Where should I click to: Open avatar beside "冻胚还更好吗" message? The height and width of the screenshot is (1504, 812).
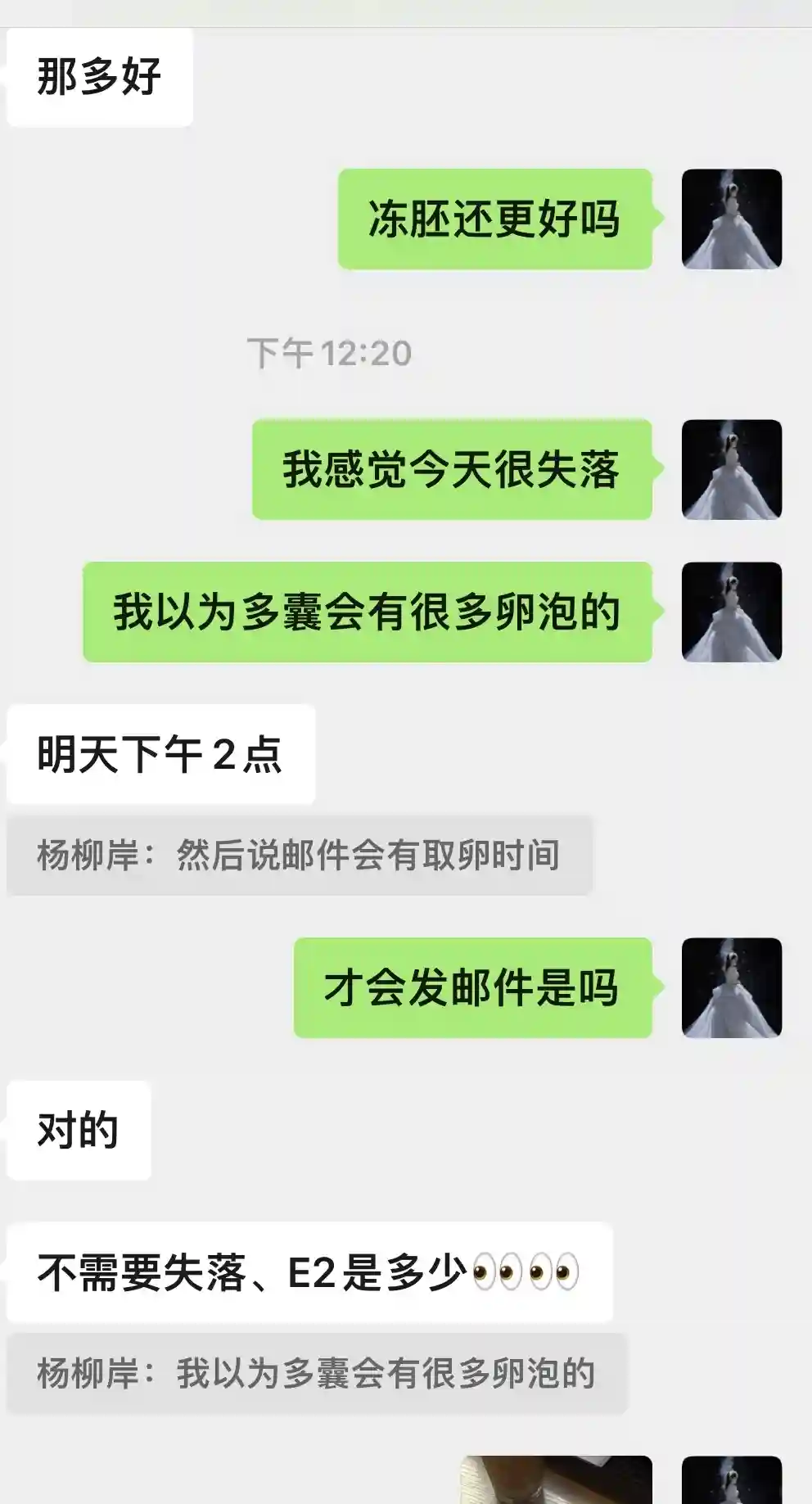[x=731, y=219]
